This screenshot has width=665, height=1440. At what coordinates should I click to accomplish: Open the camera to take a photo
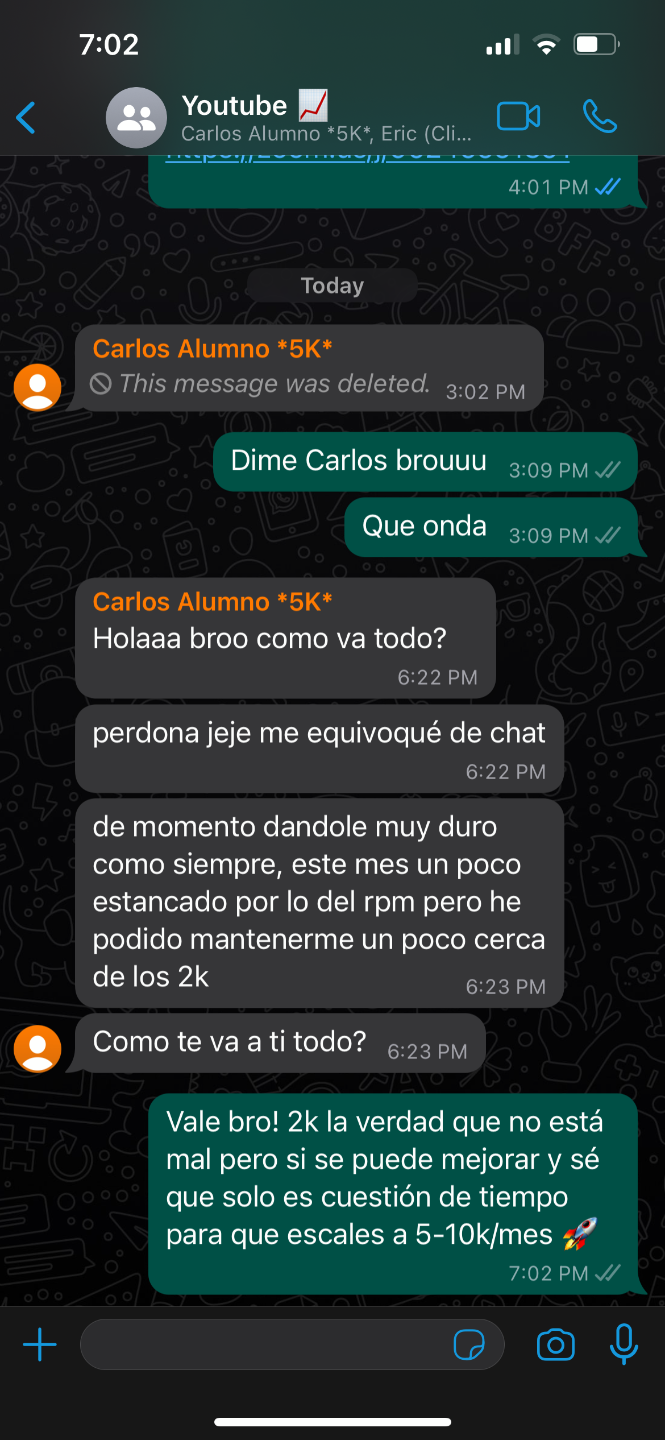click(556, 1345)
